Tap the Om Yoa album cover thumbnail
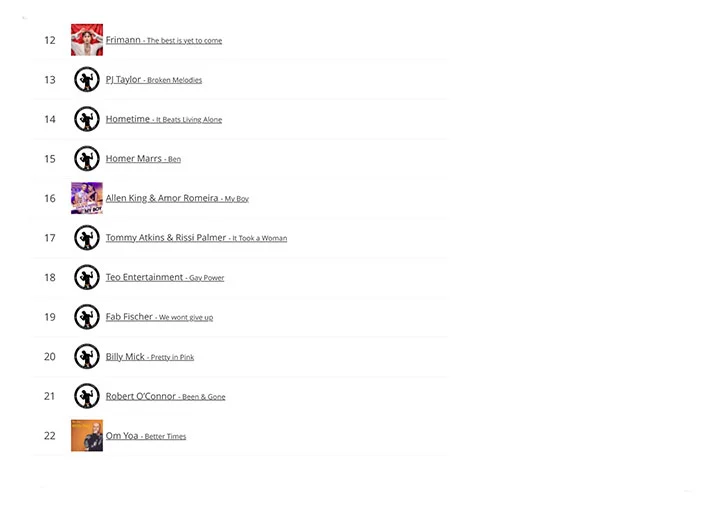Viewport: 715px width, 506px height. [x=87, y=435]
